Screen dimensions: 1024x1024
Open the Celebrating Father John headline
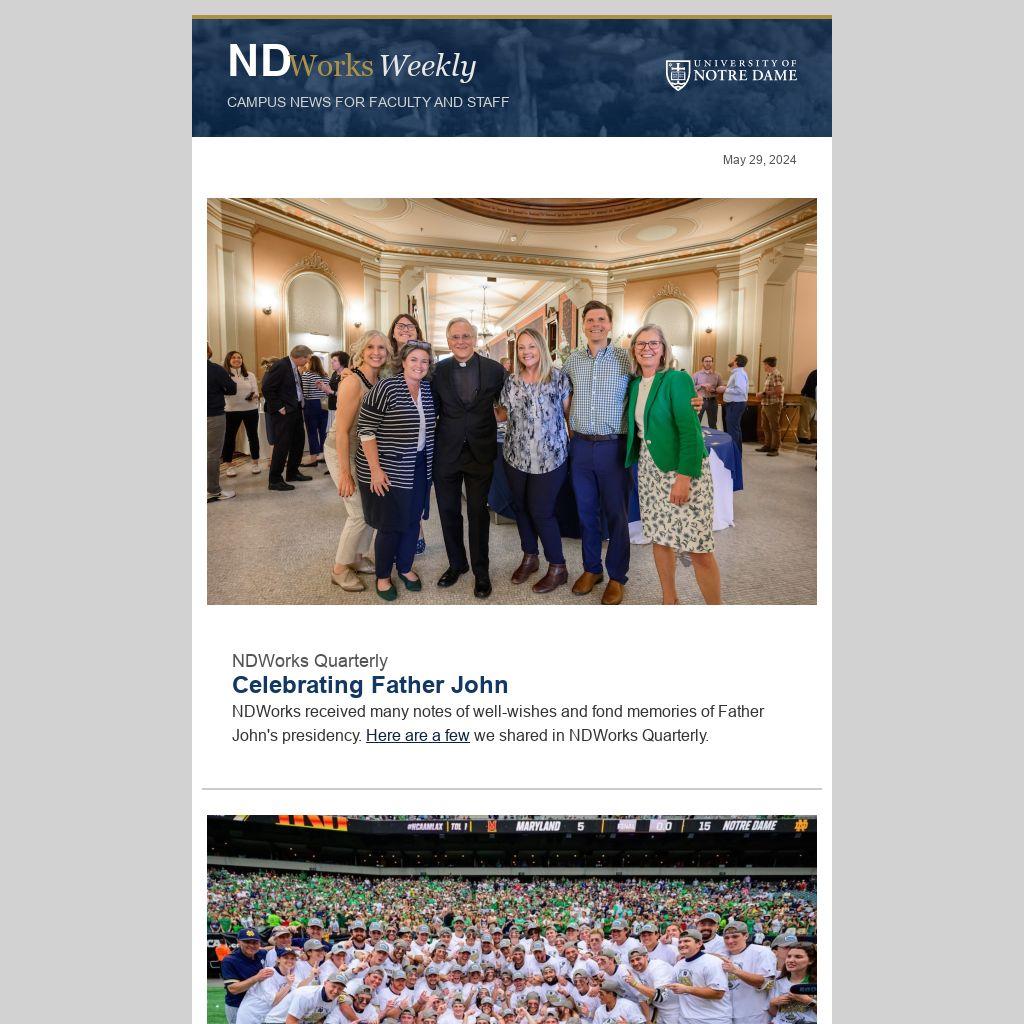[x=370, y=685]
